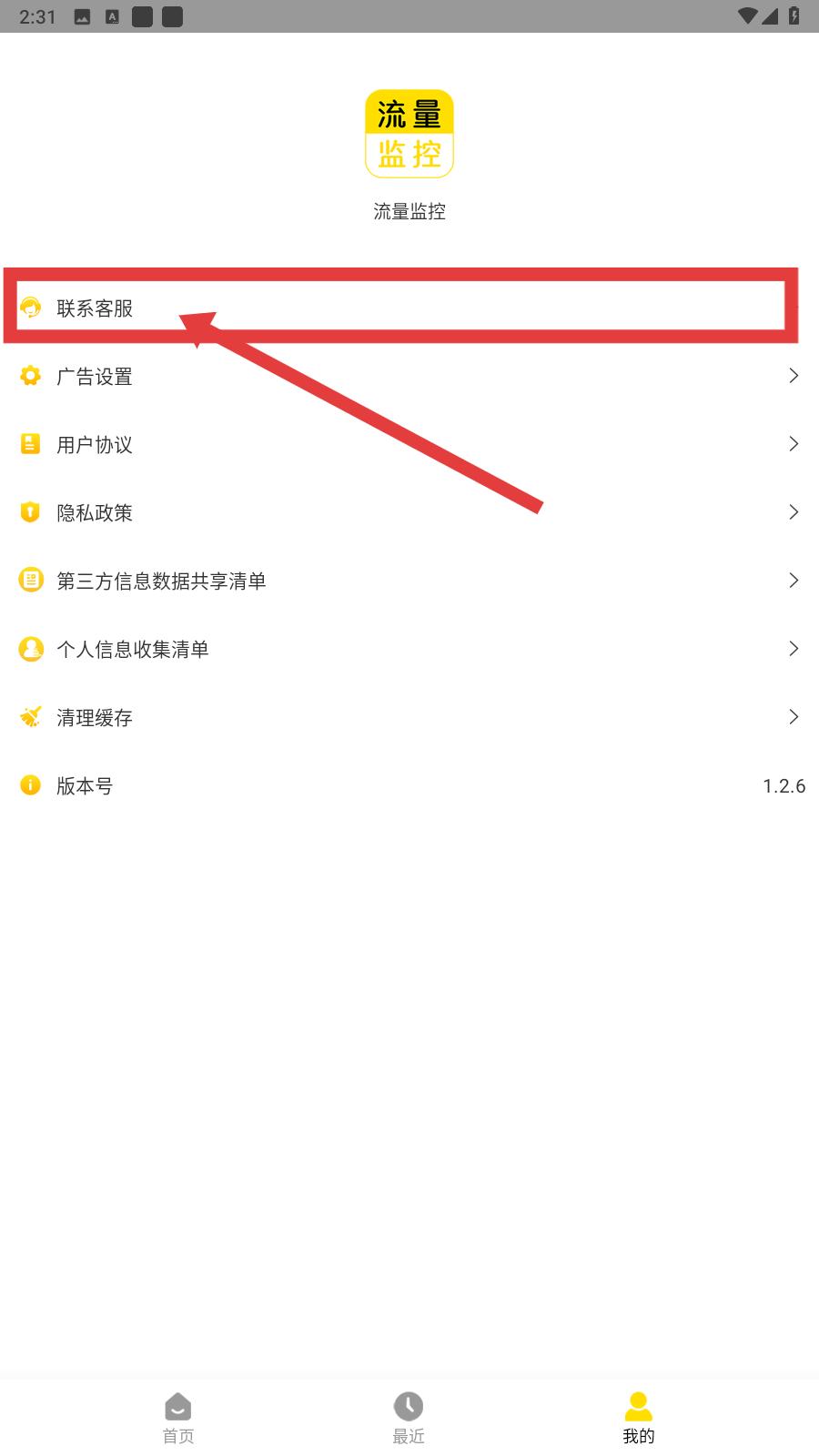Open 广告设置 ad settings
819x1456 pixels.
pyautogui.click(x=95, y=377)
